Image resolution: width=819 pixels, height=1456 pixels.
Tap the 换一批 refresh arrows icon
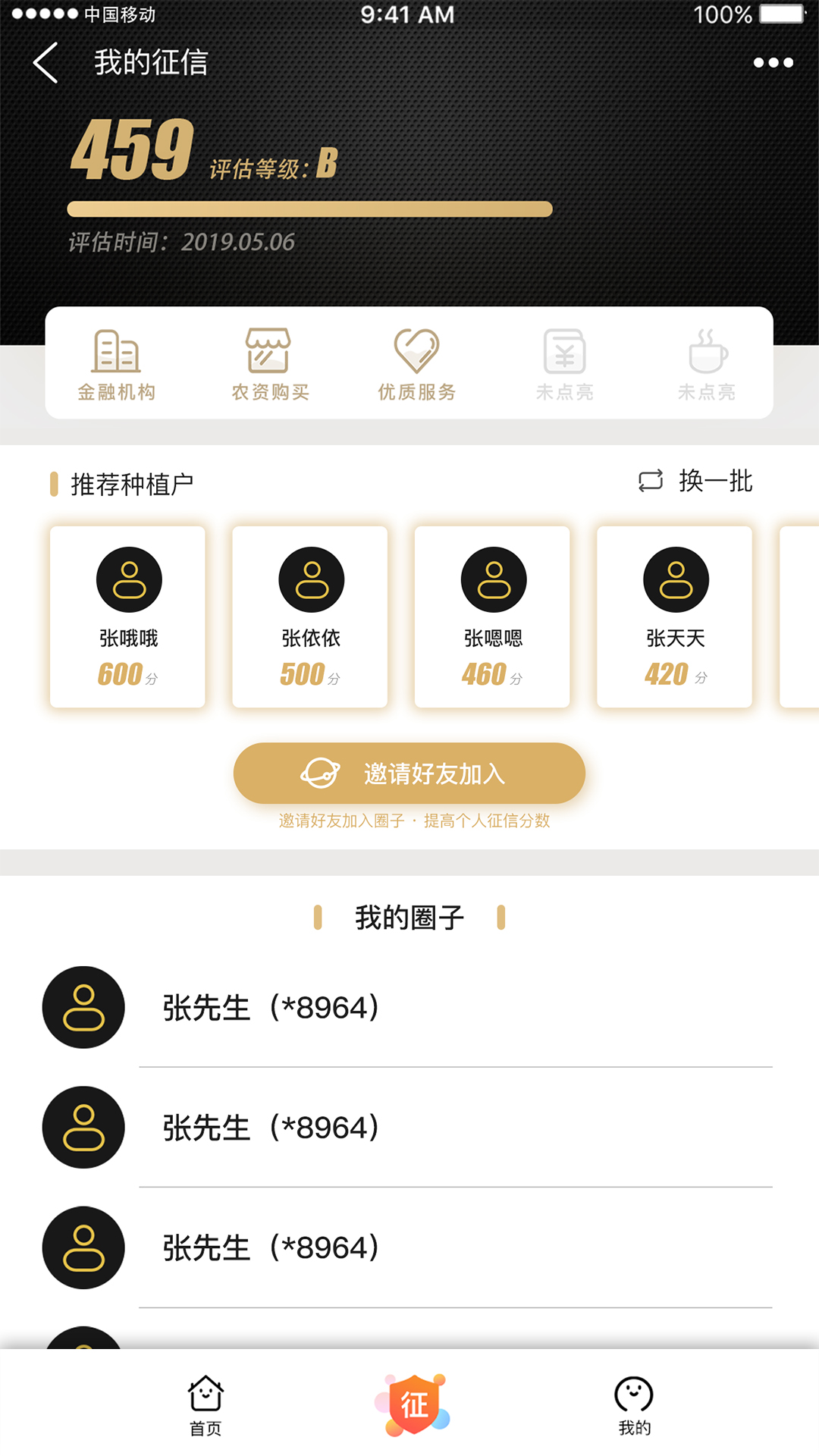[650, 480]
